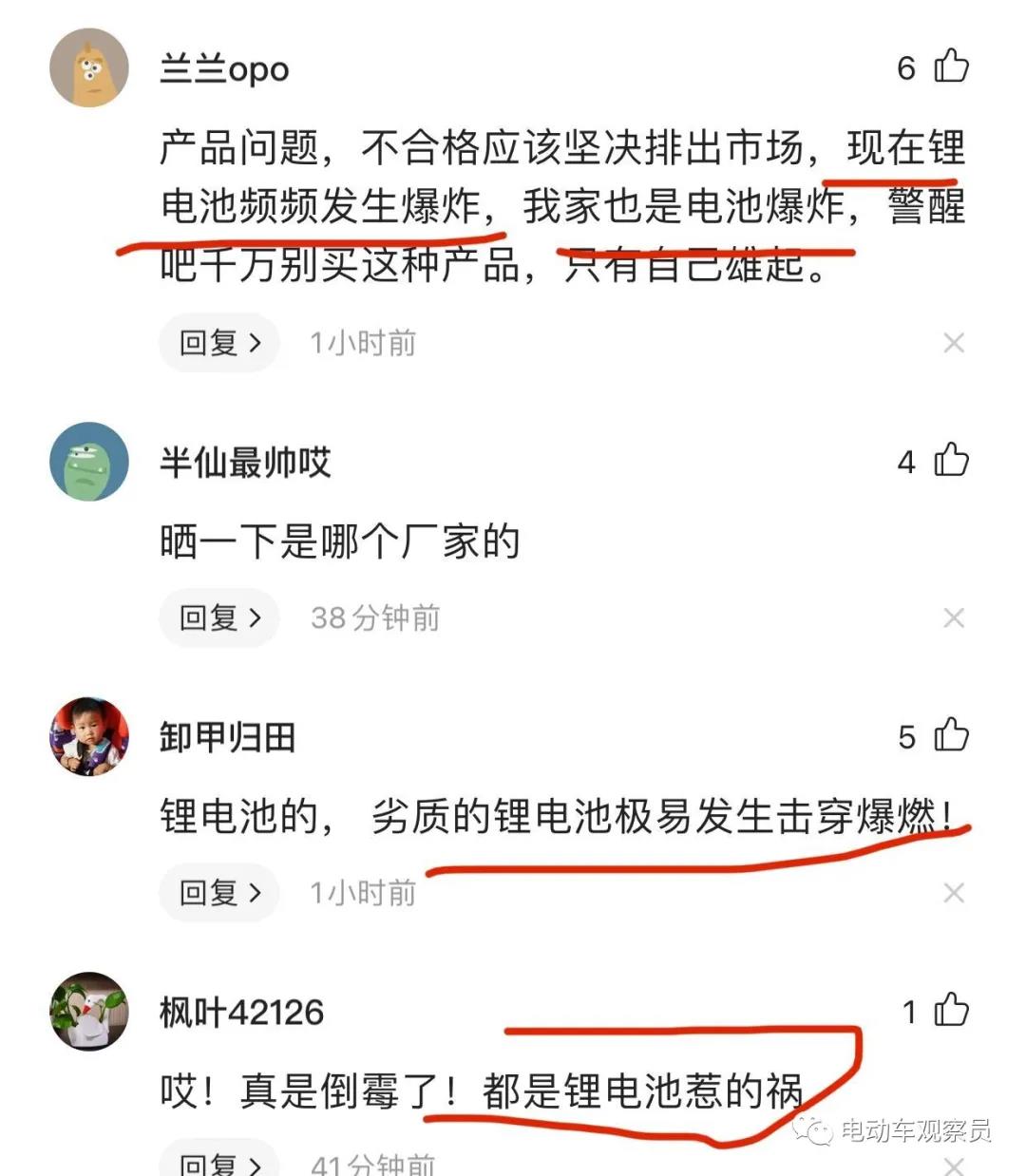Dismiss 半仙最帅哎's comment with X

[x=954, y=618]
